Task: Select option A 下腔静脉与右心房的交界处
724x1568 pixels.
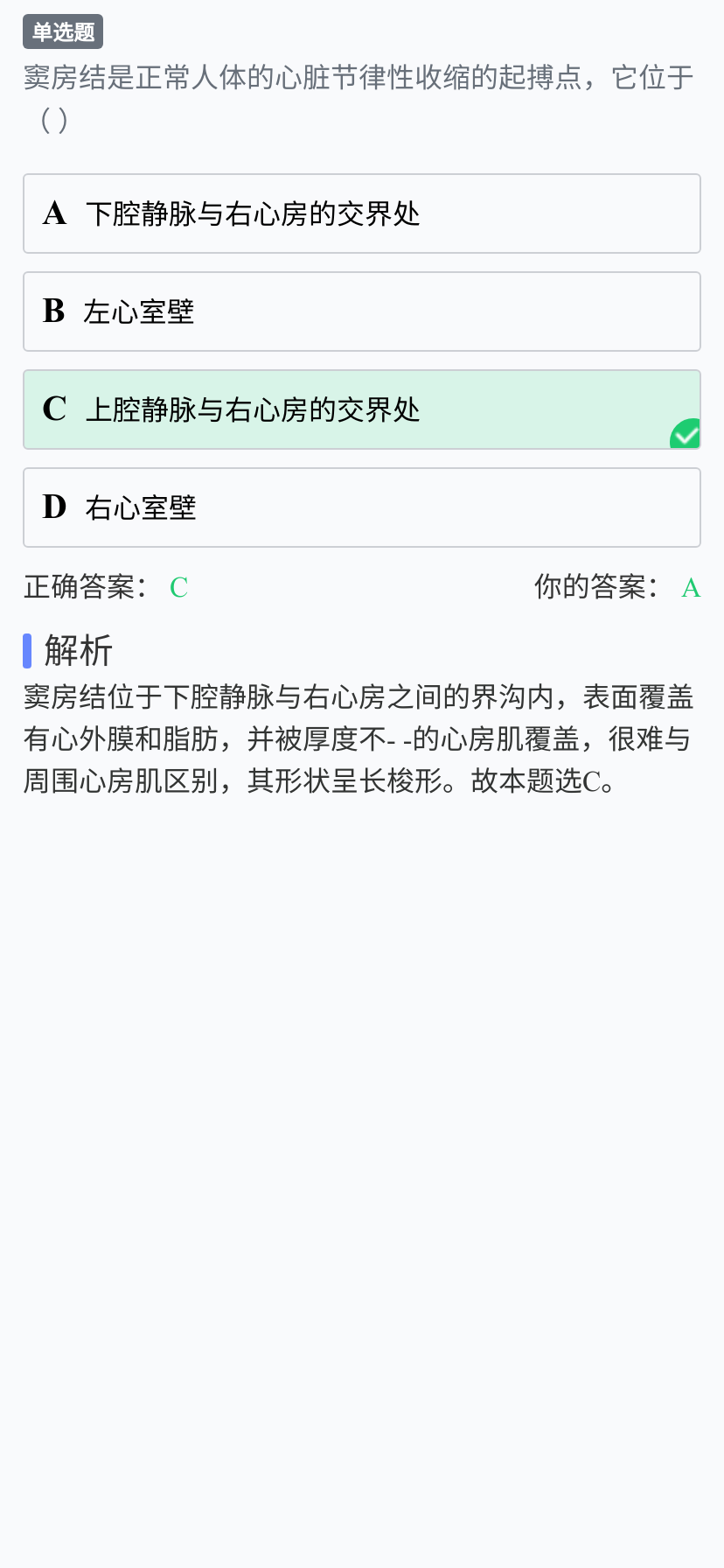Action: pyautogui.click(x=362, y=213)
